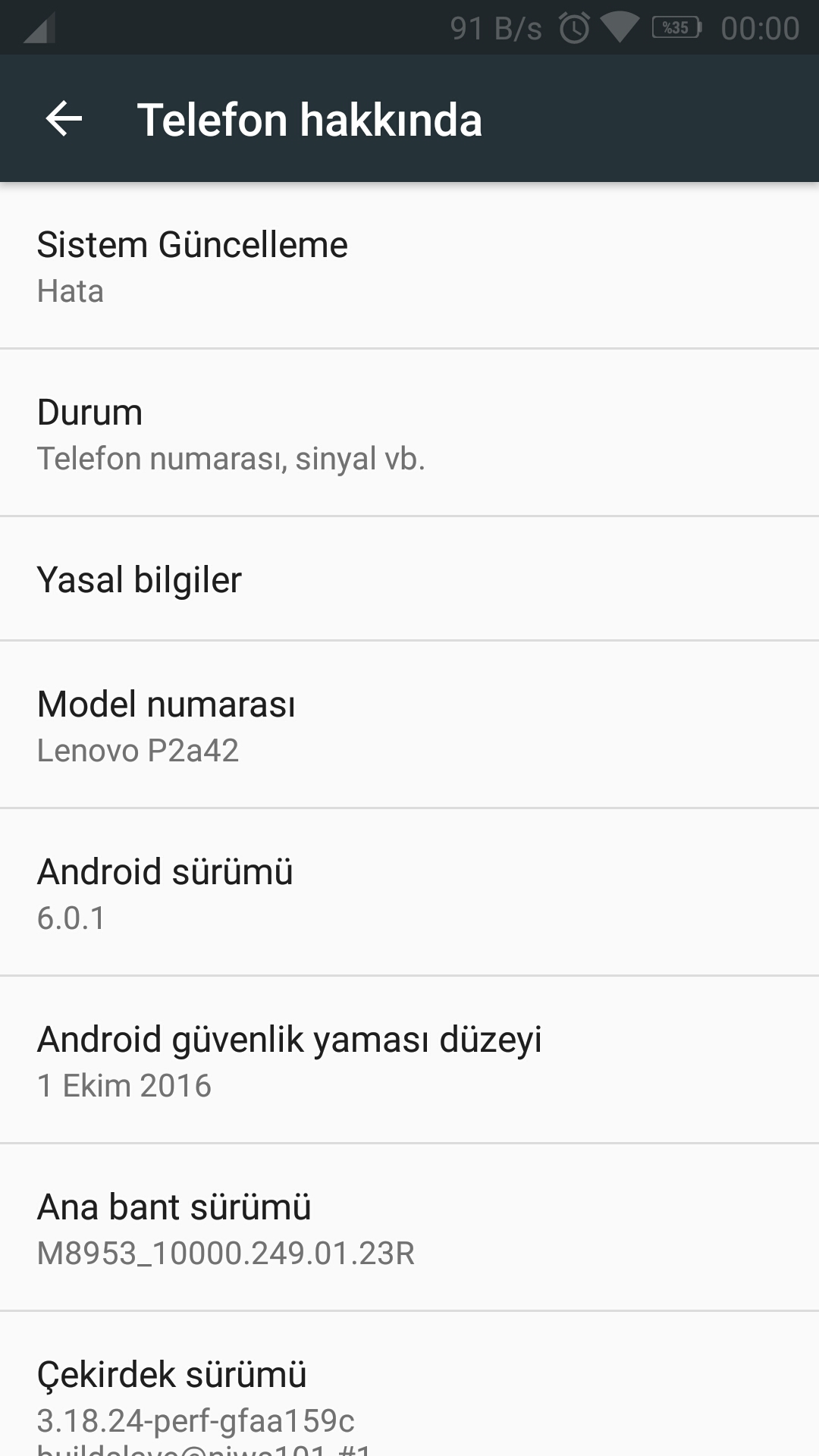Open Sistem Güncelleme
Screen dimensions: 819x1456
(x=409, y=265)
